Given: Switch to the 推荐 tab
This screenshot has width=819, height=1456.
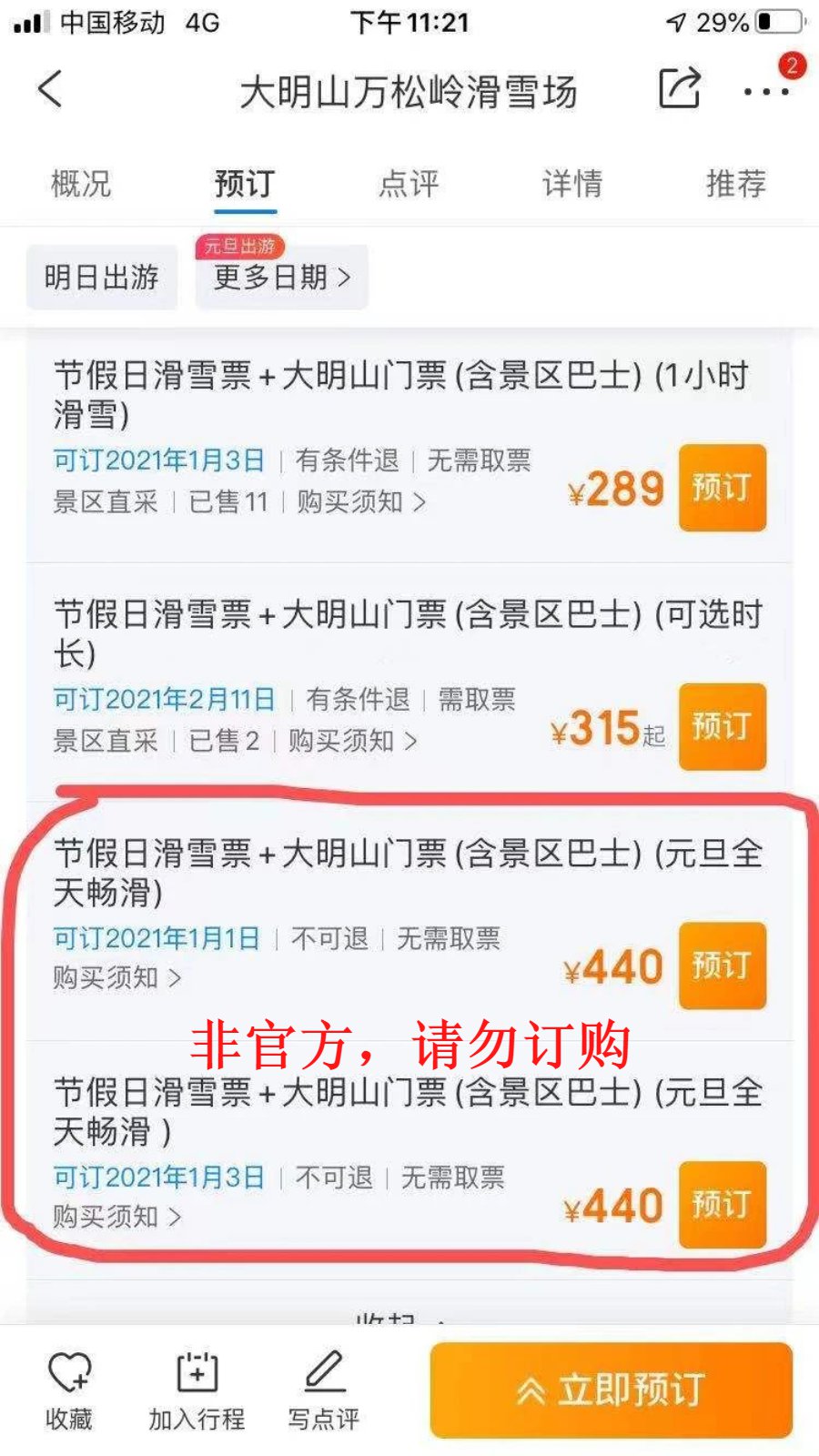Looking at the screenshot, I should point(735,184).
